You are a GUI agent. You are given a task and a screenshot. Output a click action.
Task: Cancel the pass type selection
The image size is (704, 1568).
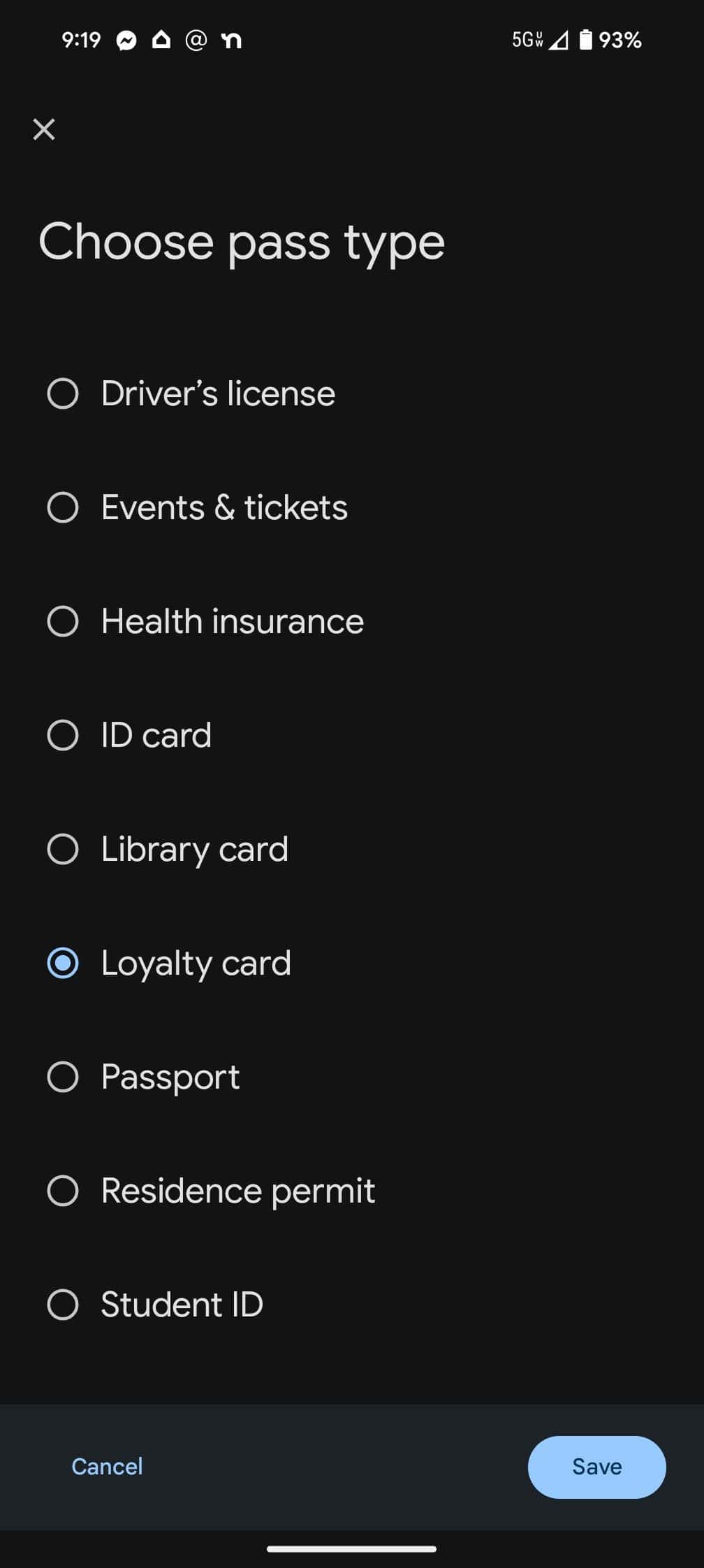107,1466
